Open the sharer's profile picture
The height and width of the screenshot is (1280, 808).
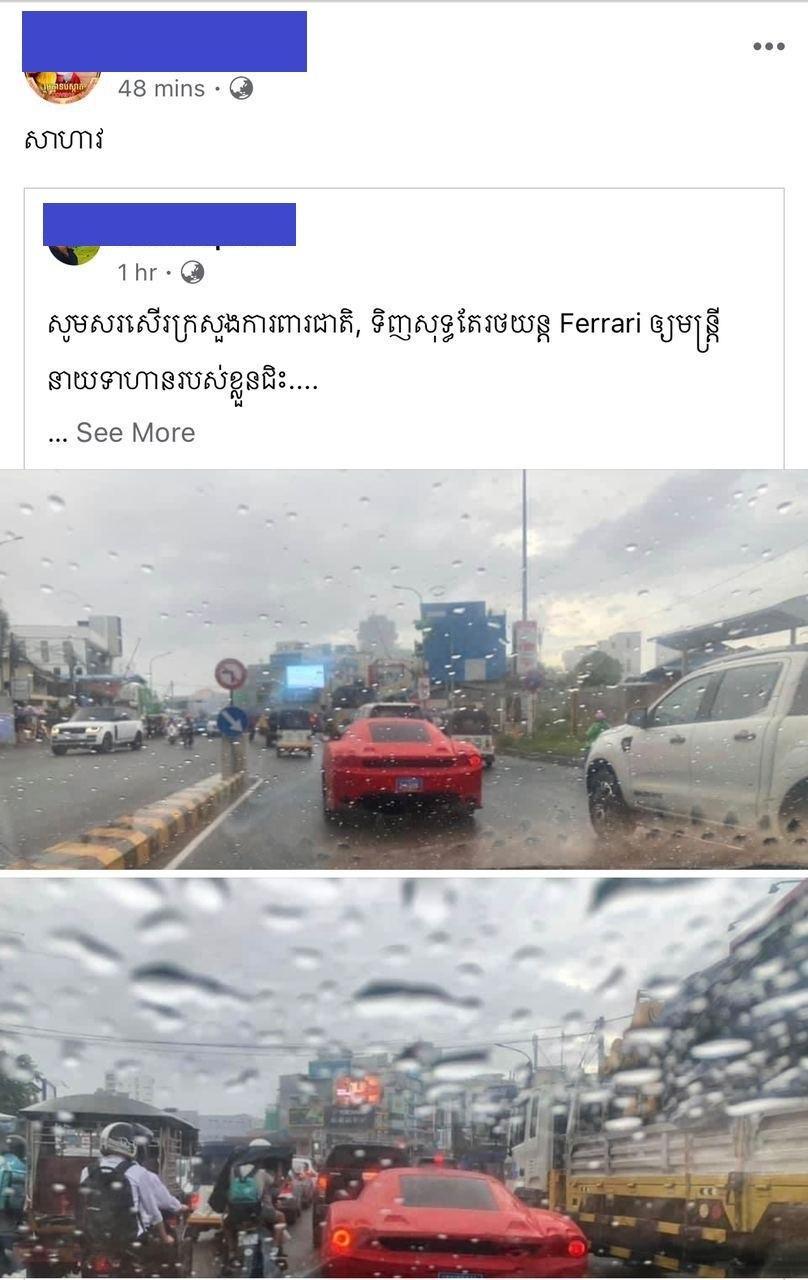tap(62, 86)
